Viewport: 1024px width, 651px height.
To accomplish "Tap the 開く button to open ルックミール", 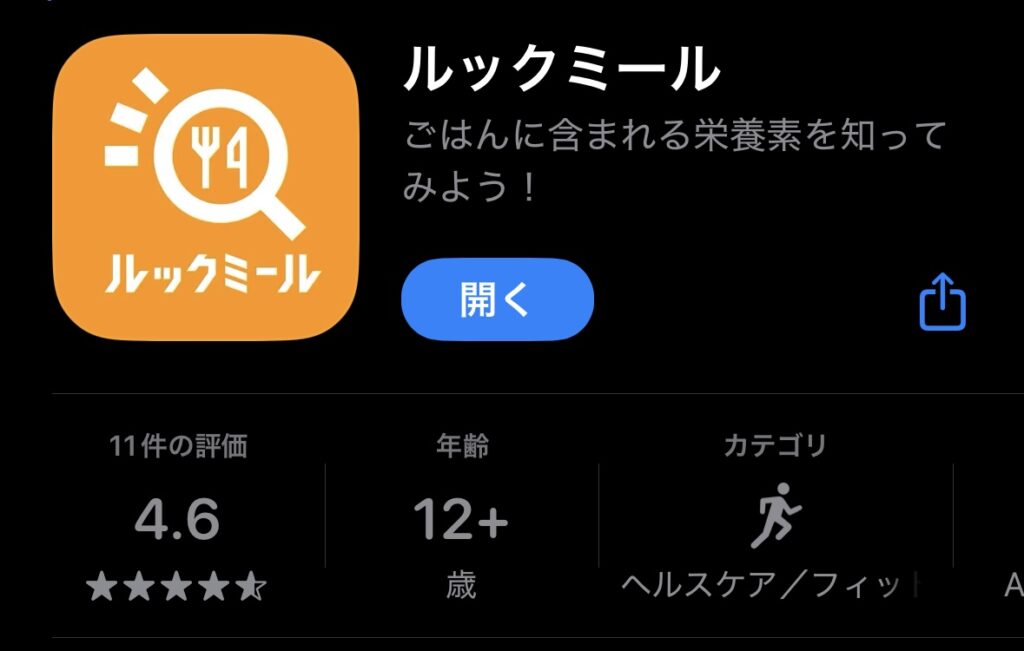I will [497, 300].
